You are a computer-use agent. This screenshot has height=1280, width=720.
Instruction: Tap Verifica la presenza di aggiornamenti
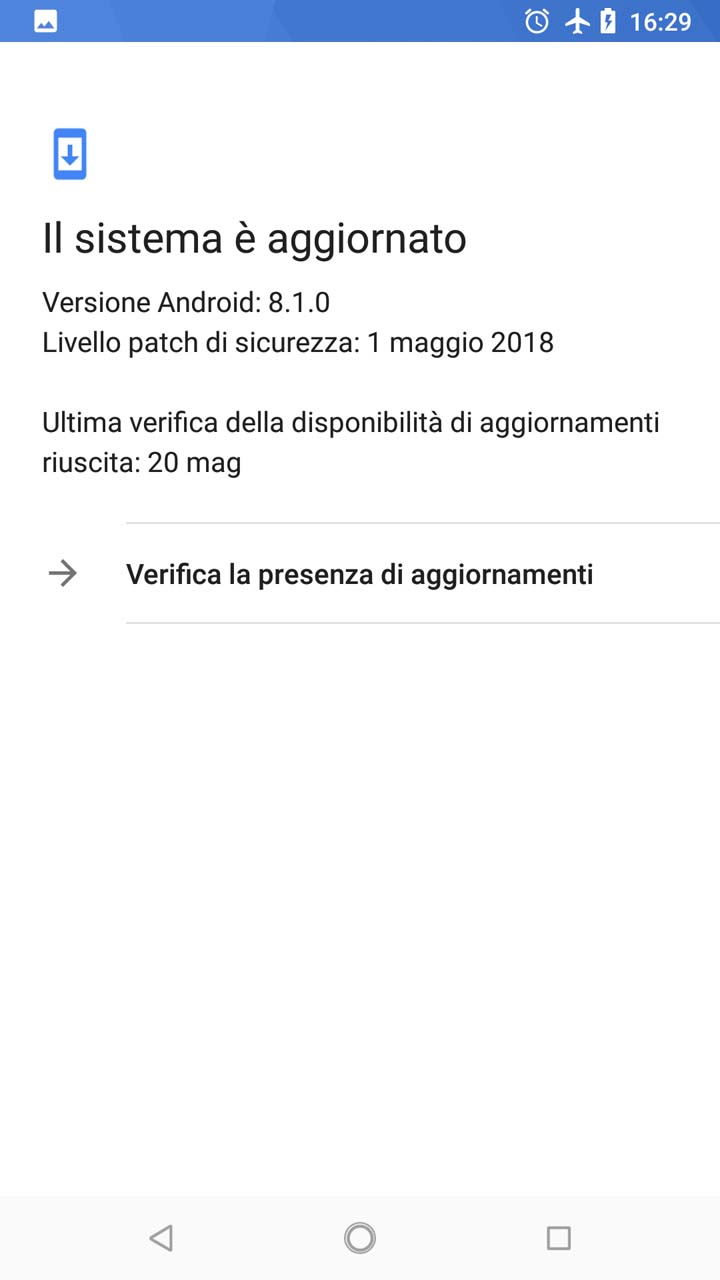360,573
